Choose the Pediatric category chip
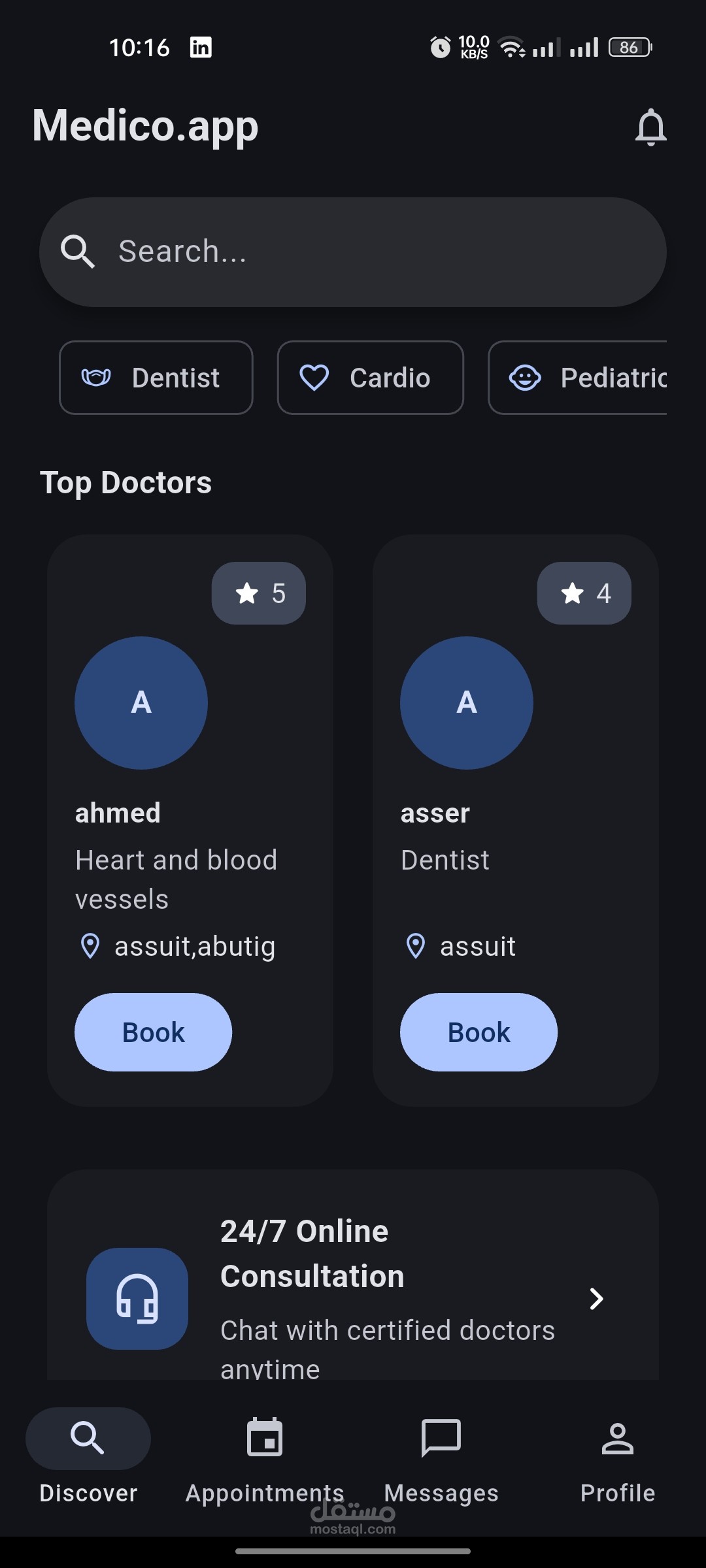 [x=578, y=378]
